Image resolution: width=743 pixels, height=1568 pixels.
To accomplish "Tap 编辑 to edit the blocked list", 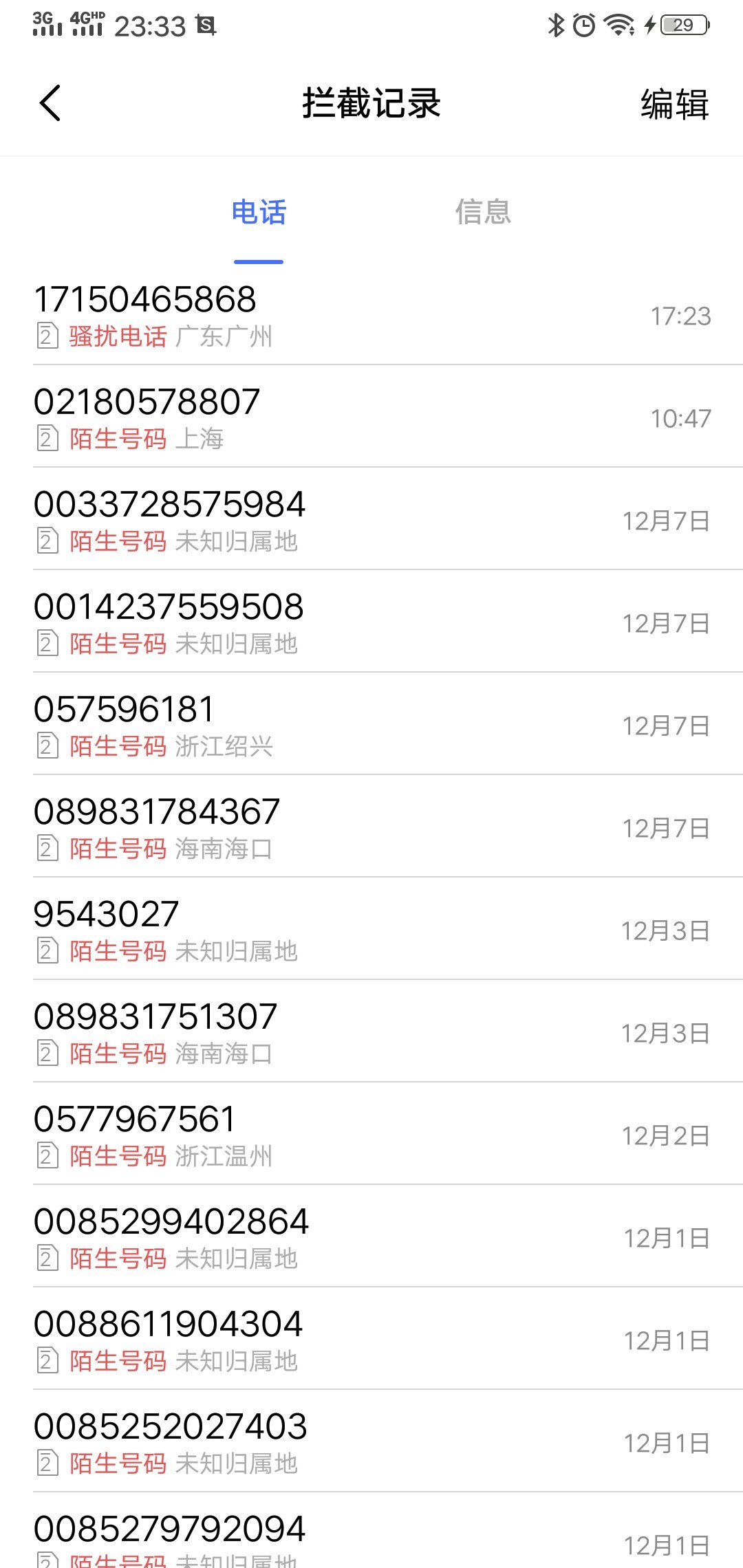I will pyautogui.click(x=674, y=105).
